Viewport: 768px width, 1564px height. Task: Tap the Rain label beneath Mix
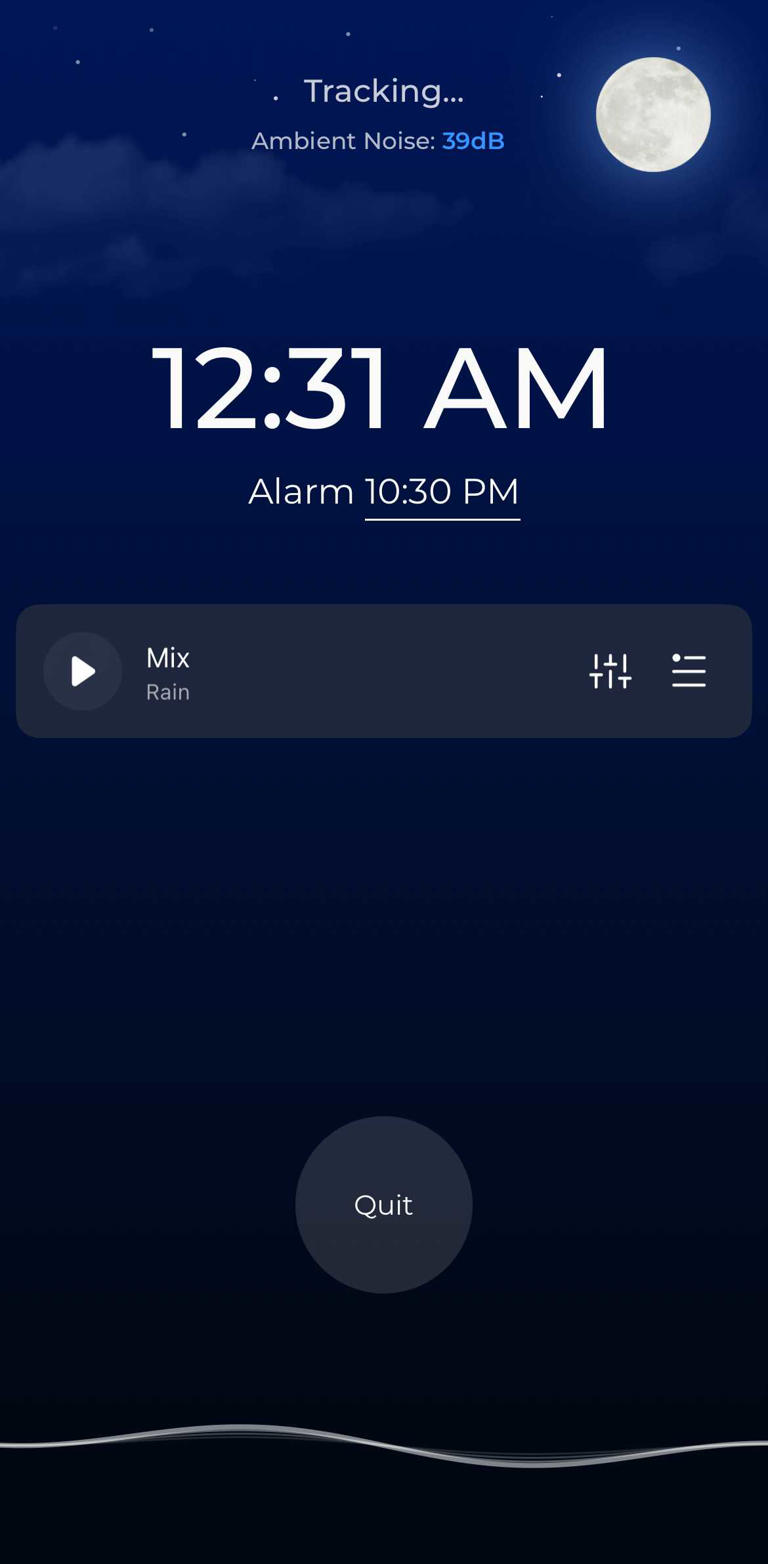167,691
